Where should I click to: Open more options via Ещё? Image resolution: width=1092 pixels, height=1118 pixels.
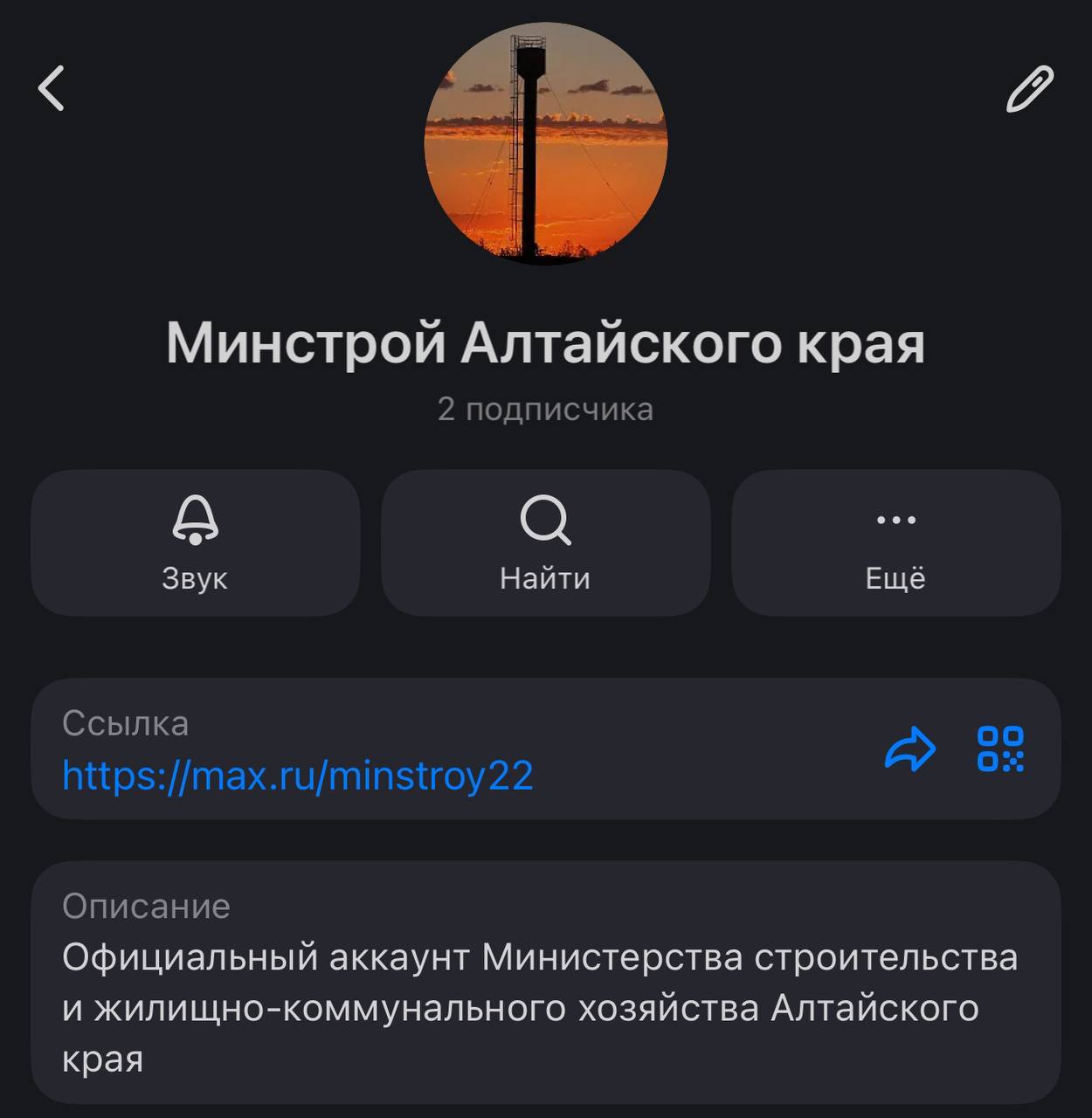pyautogui.click(x=895, y=542)
